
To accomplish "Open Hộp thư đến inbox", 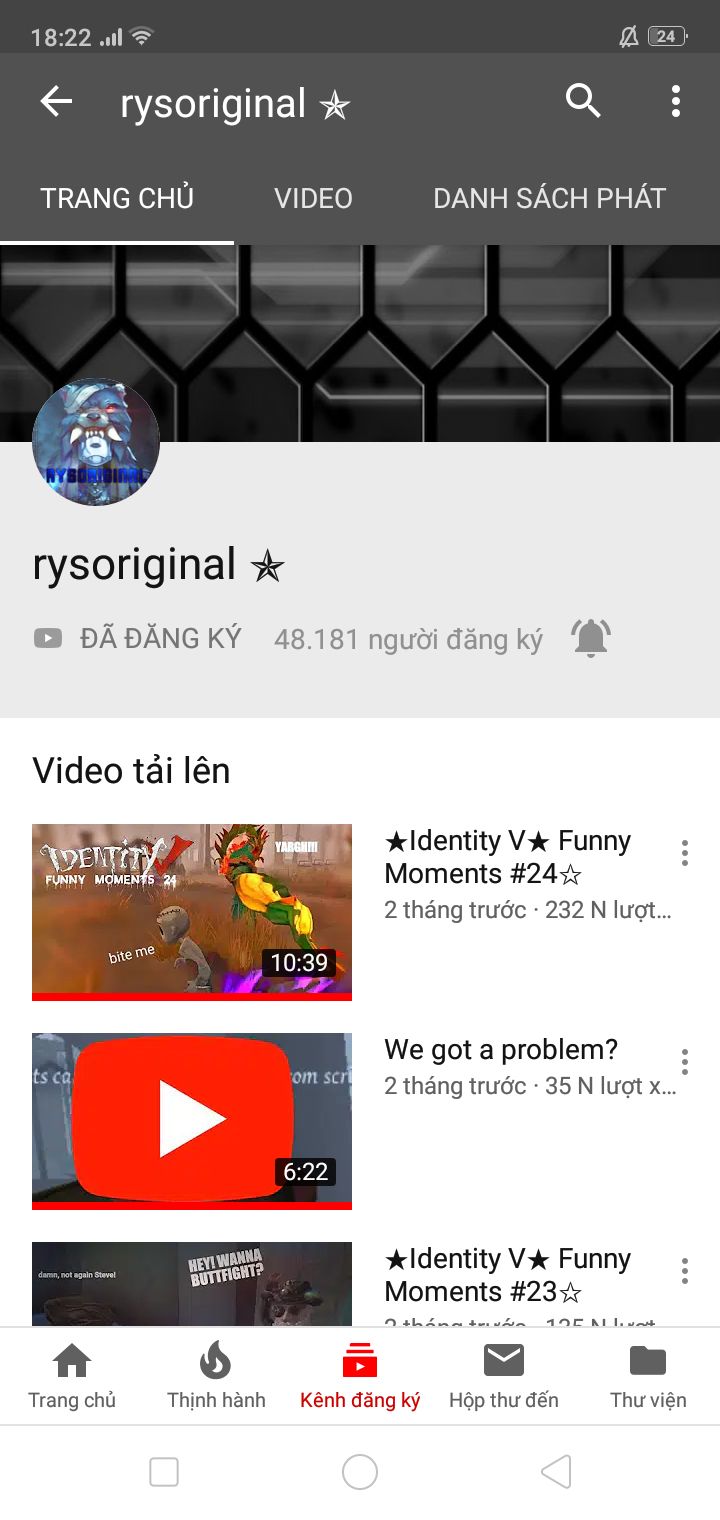I will pyautogui.click(x=504, y=1376).
